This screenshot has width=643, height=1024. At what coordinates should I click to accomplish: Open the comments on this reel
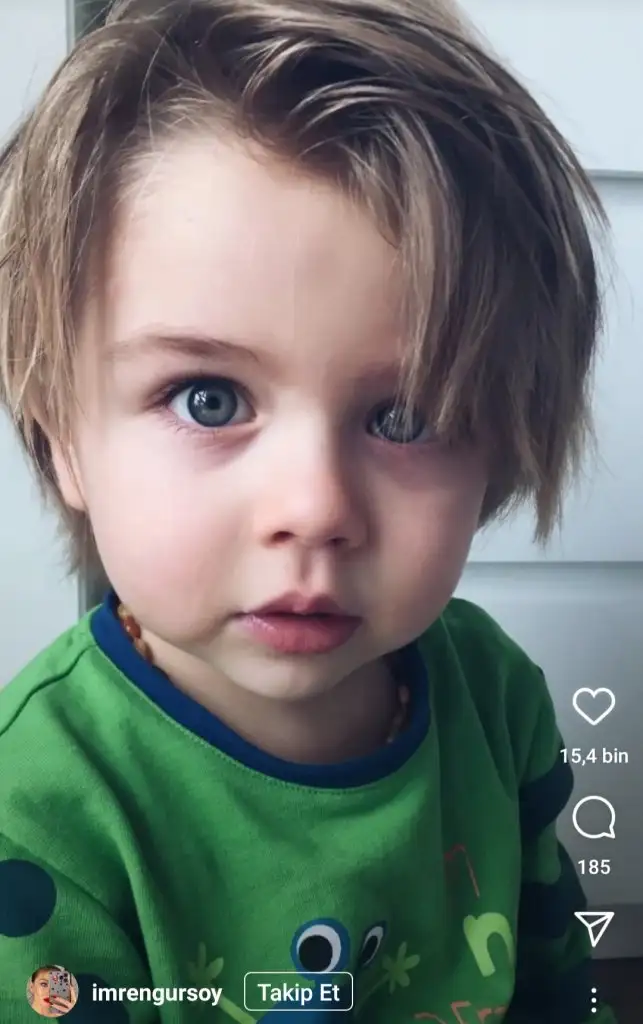tap(593, 819)
